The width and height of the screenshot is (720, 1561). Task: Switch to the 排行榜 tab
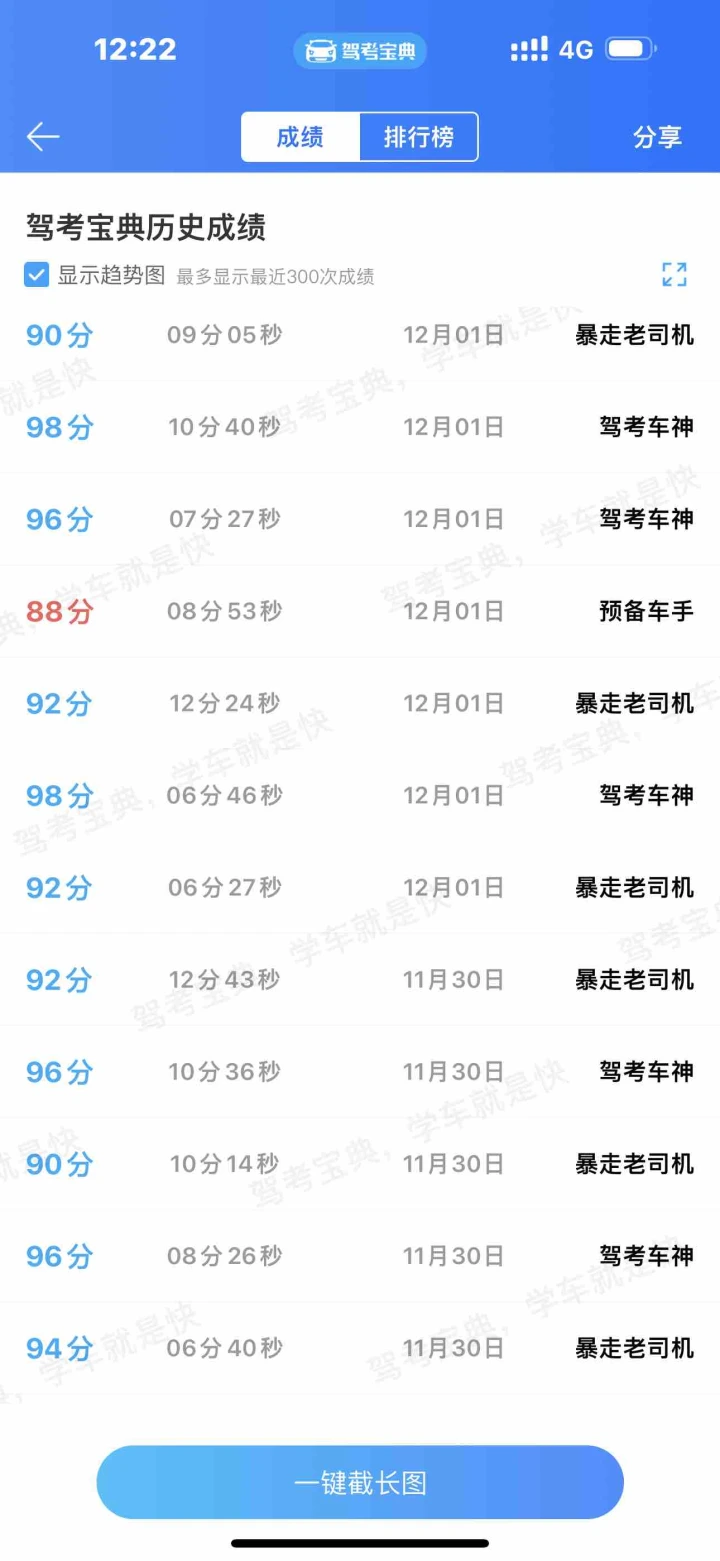pos(418,137)
